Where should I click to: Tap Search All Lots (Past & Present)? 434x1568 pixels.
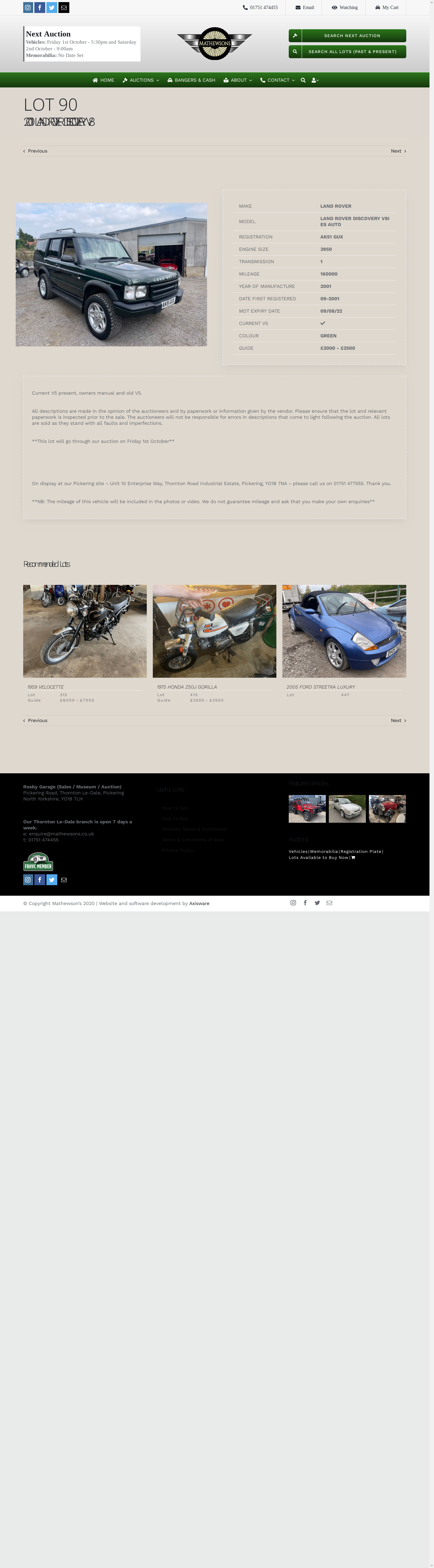(x=347, y=52)
